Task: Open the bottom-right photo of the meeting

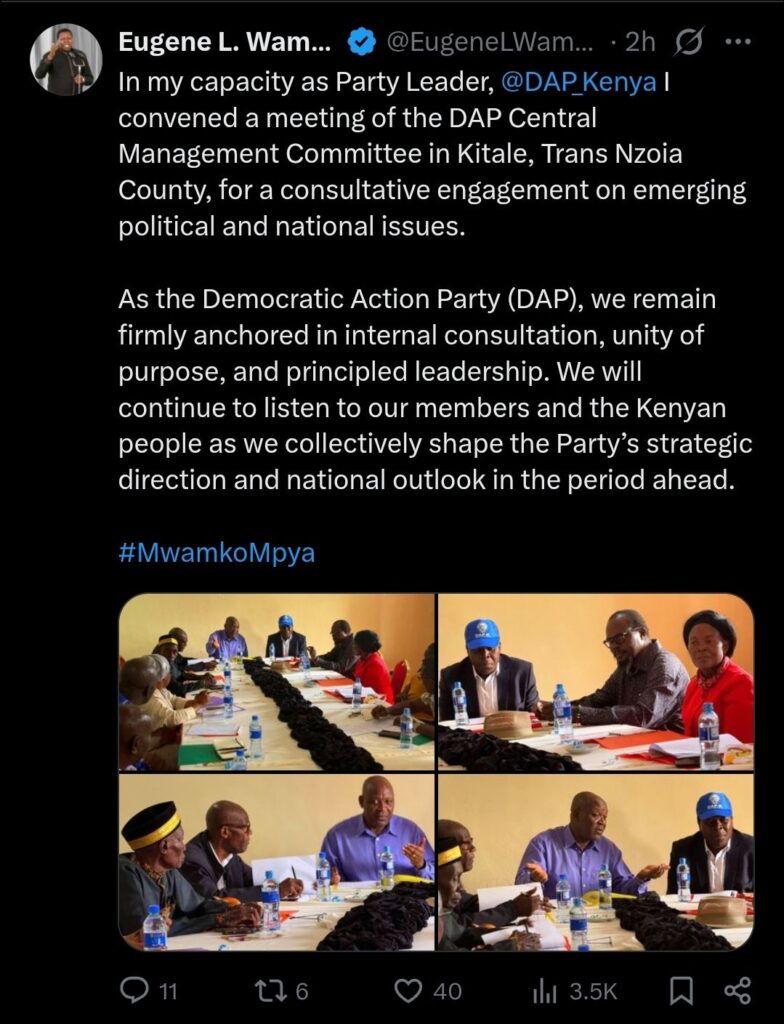Action: [595, 862]
